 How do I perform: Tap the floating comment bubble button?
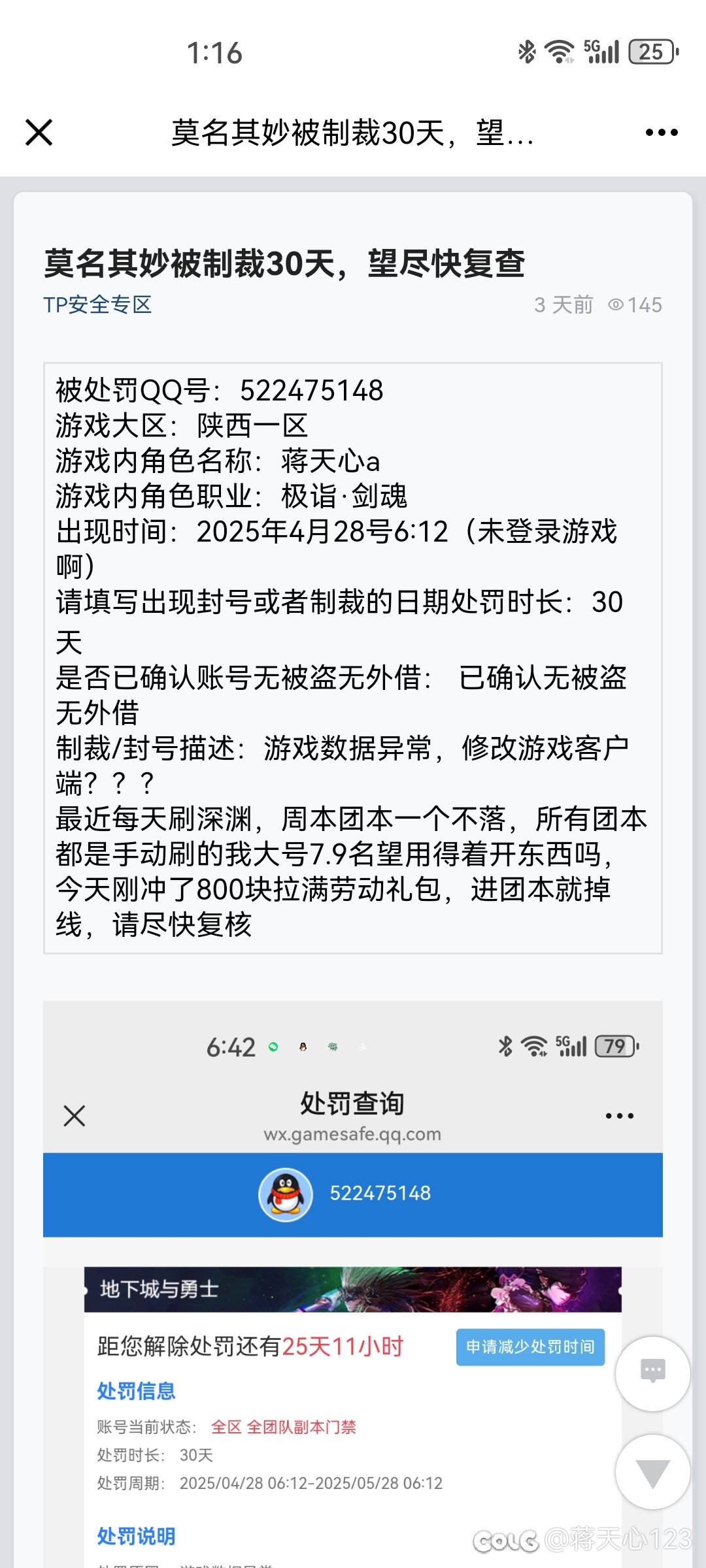(x=653, y=1373)
